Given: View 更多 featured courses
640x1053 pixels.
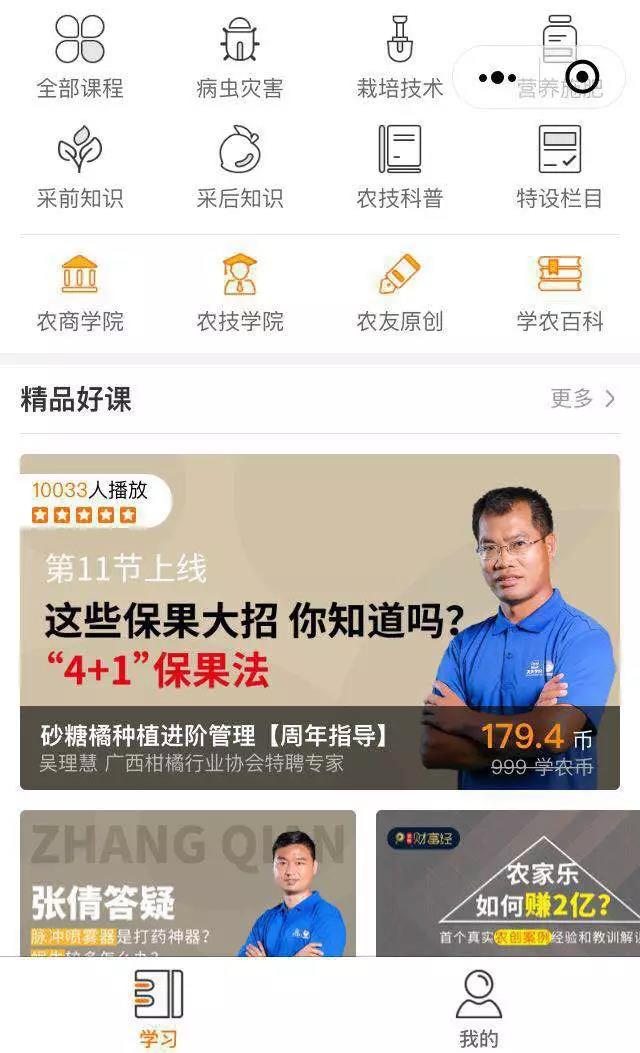Looking at the screenshot, I should tap(583, 399).
